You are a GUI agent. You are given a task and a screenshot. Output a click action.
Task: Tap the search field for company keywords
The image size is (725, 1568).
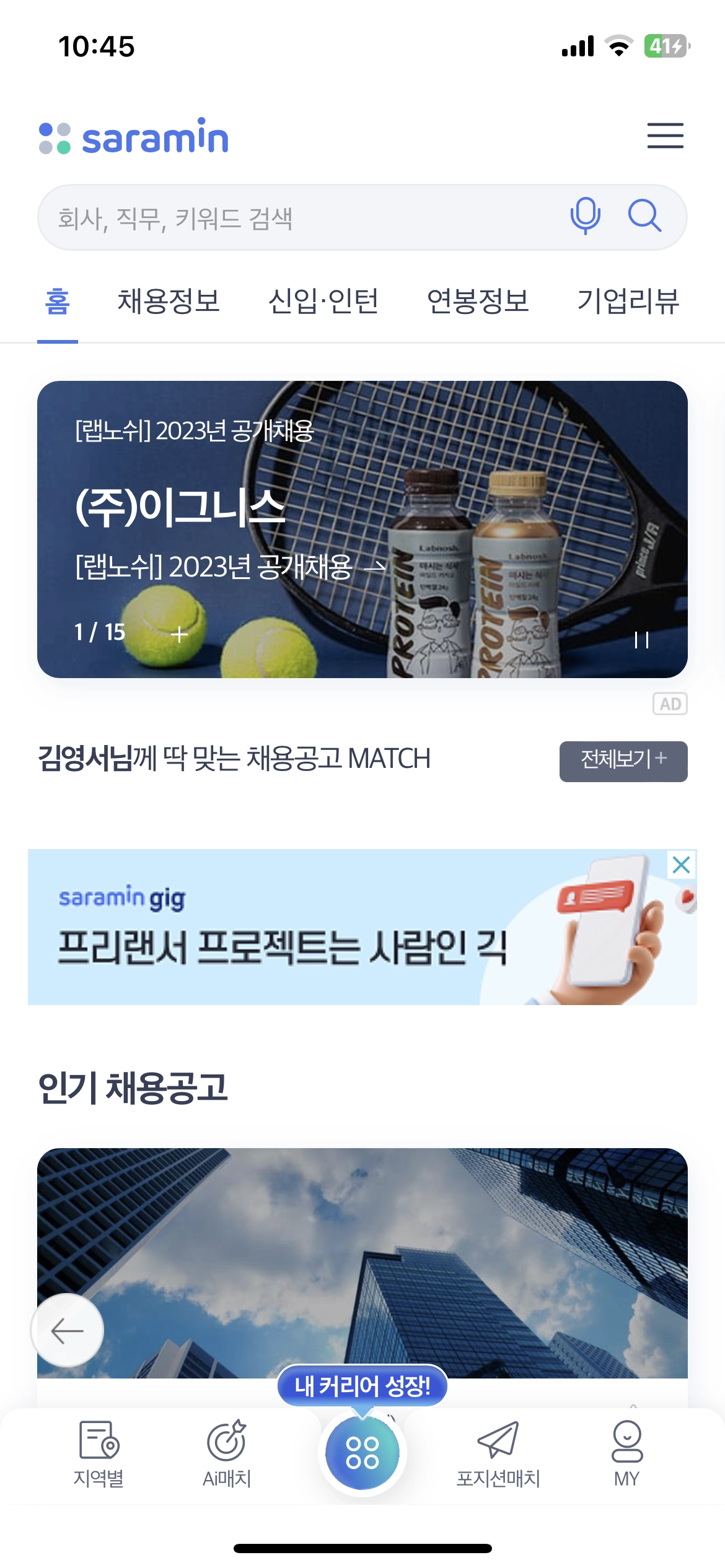(297, 218)
